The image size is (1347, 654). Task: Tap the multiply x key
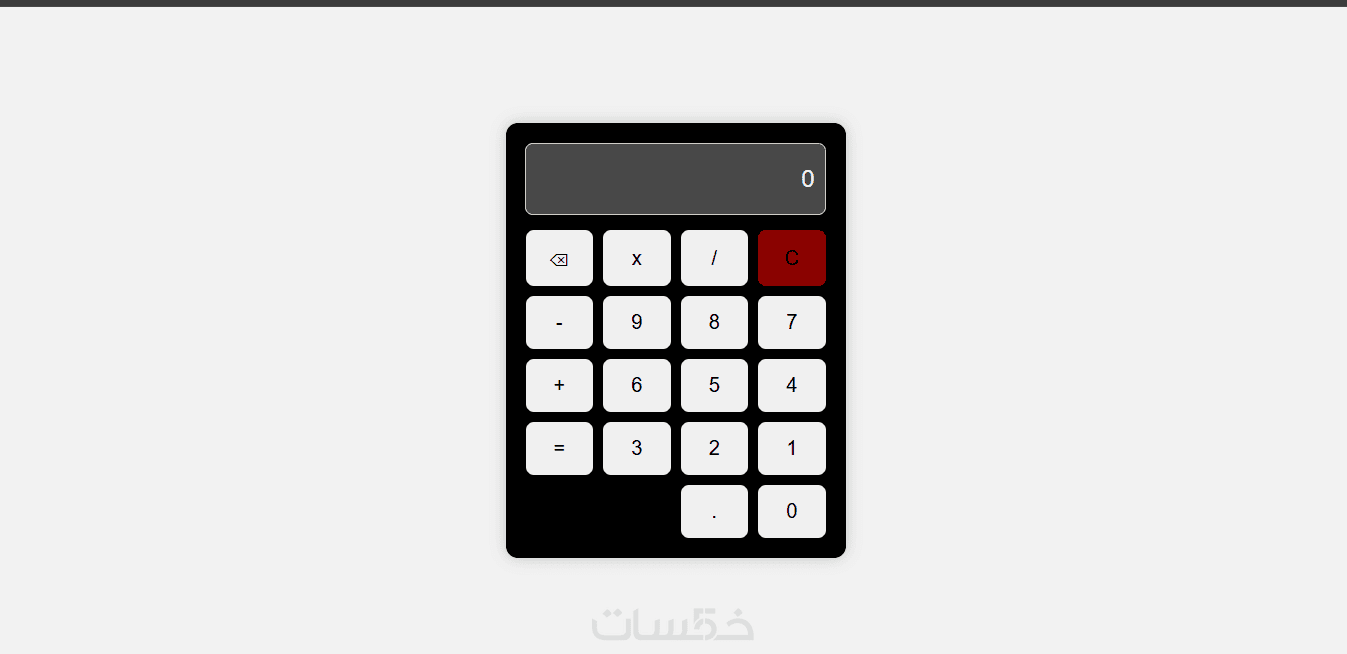point(636,258)
